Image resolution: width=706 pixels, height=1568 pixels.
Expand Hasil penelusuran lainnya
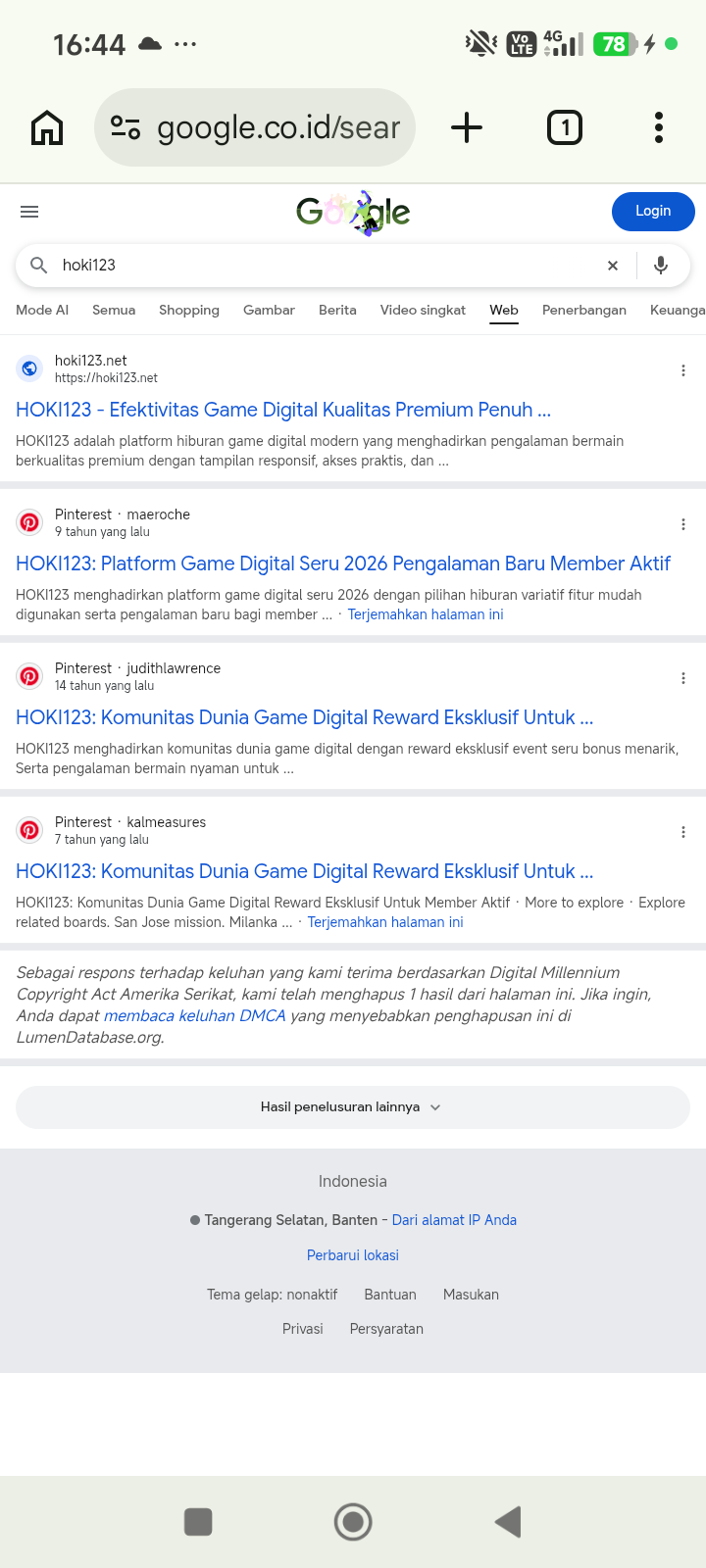(x=353, y=1107)
